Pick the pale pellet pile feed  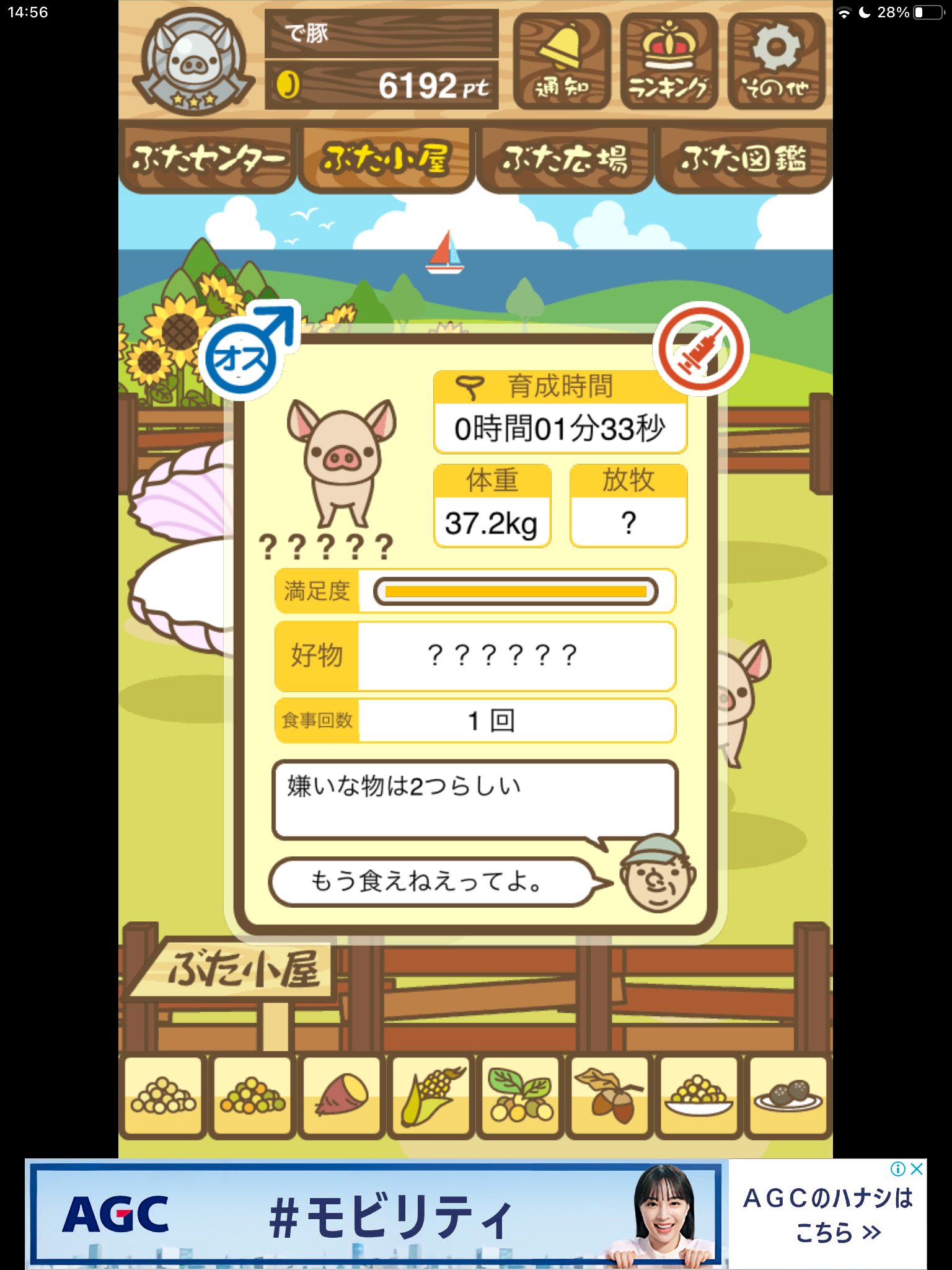164,1096
